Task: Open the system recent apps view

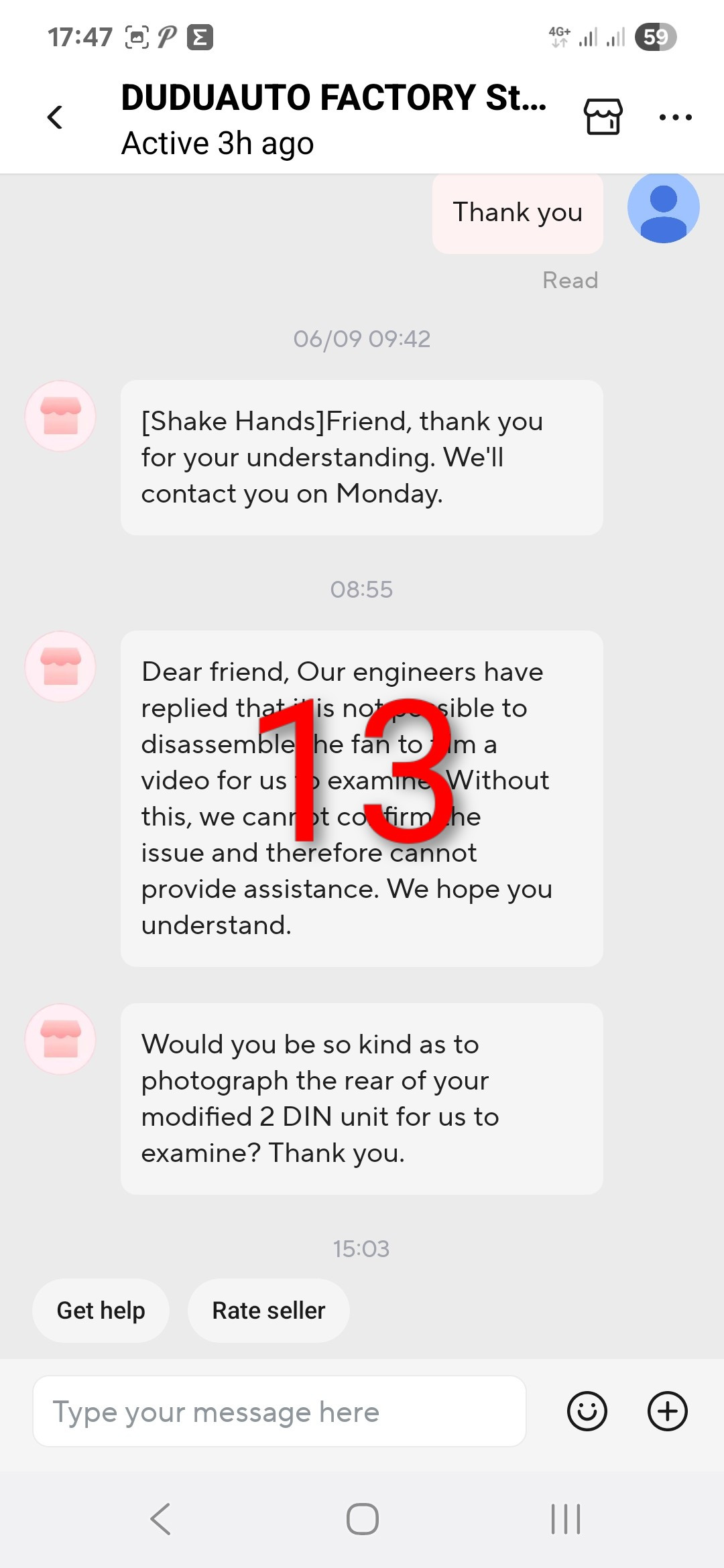Action: click(565, 1519)
